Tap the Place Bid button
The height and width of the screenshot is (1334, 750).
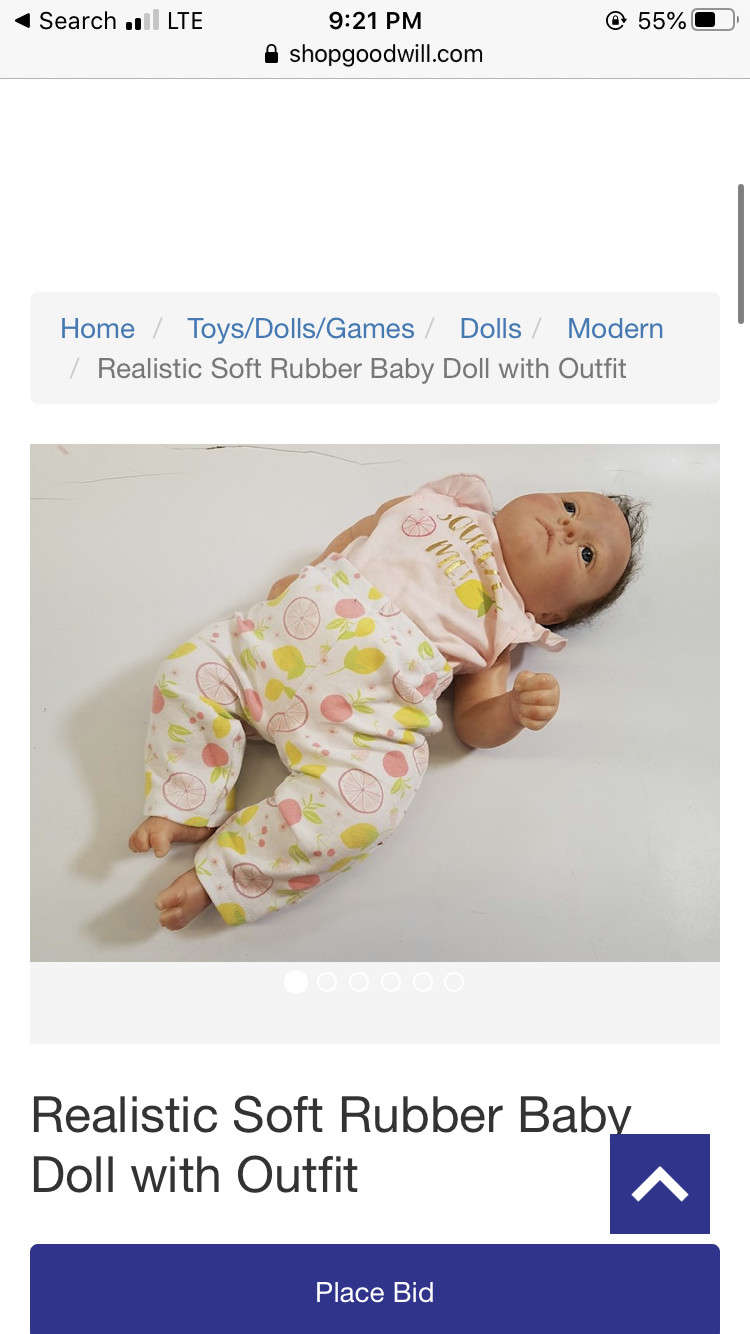[x=375, y=1292]
